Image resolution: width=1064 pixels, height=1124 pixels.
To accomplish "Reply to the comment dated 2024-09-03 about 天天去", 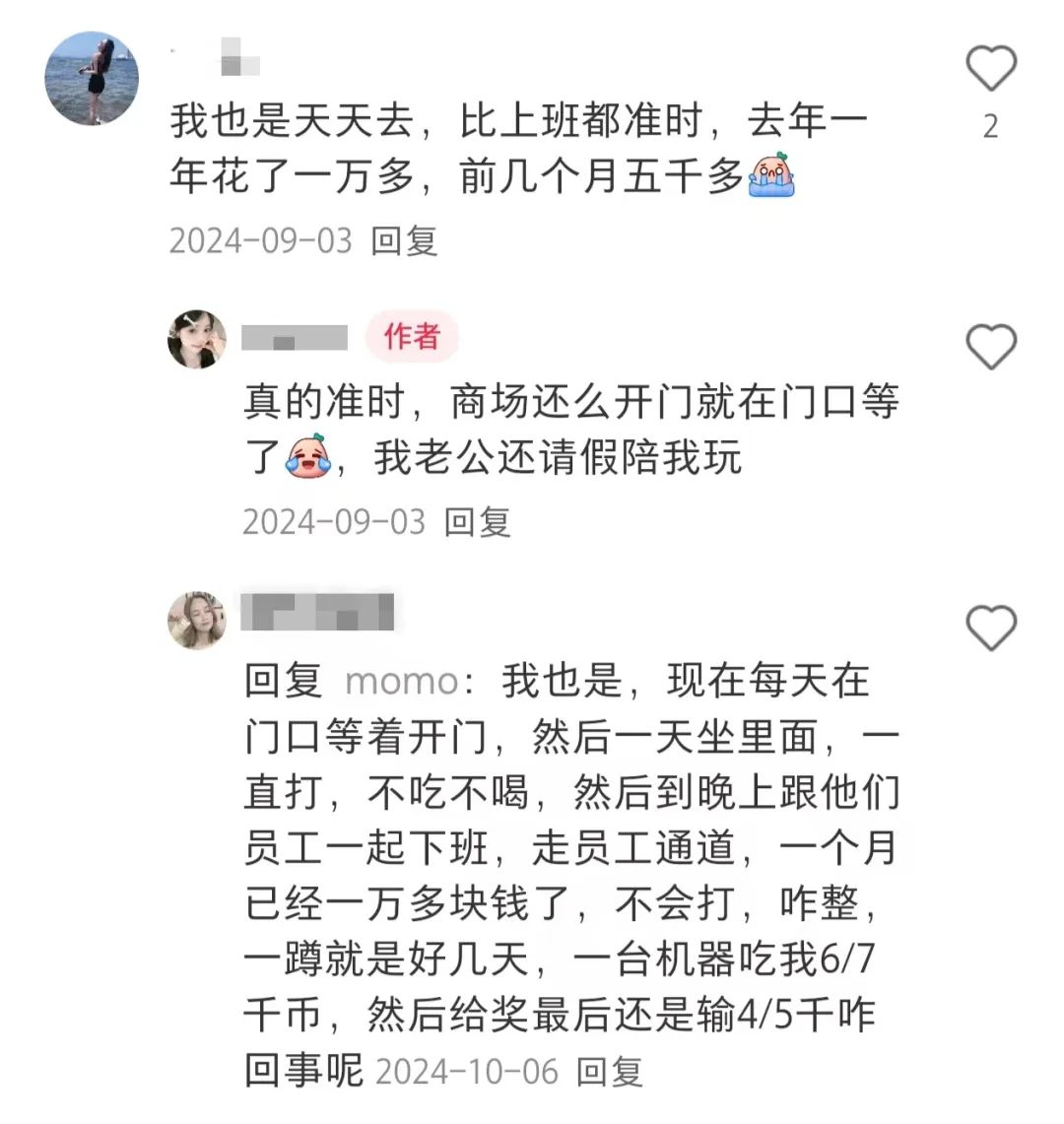I will (x=404, y=240).
